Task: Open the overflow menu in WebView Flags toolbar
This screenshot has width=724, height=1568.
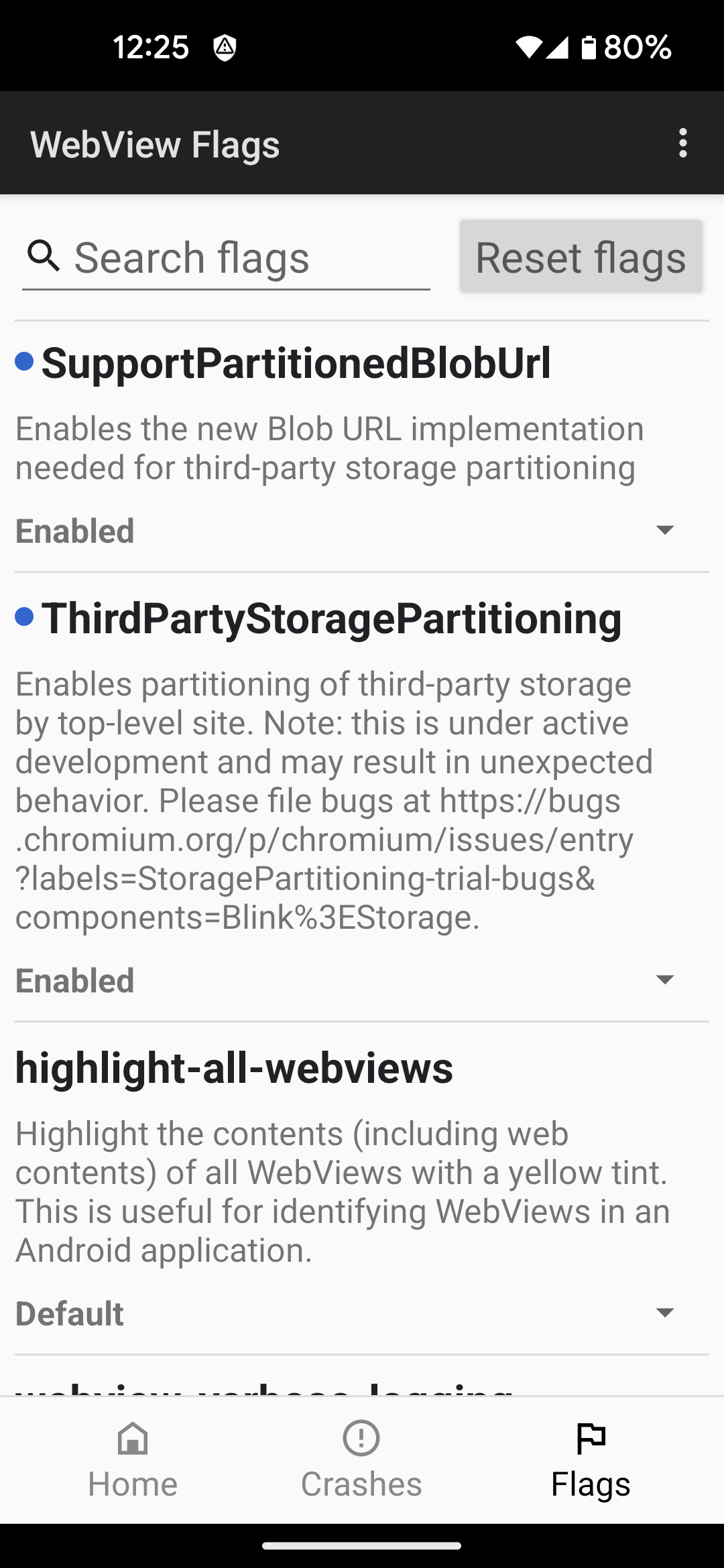Action: (x=683, y=143)
